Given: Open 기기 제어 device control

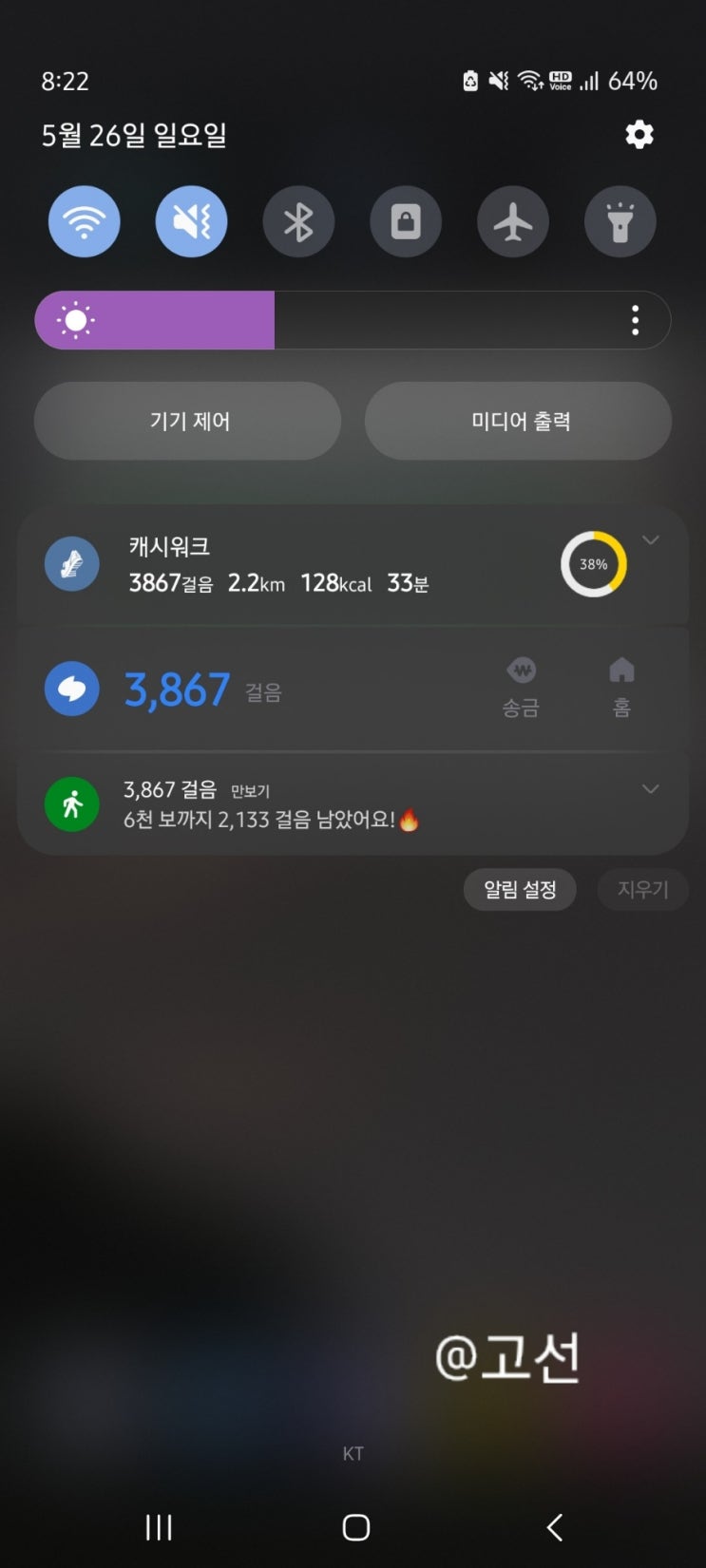Looking at the screenshot, I should (x=188, y=421).
